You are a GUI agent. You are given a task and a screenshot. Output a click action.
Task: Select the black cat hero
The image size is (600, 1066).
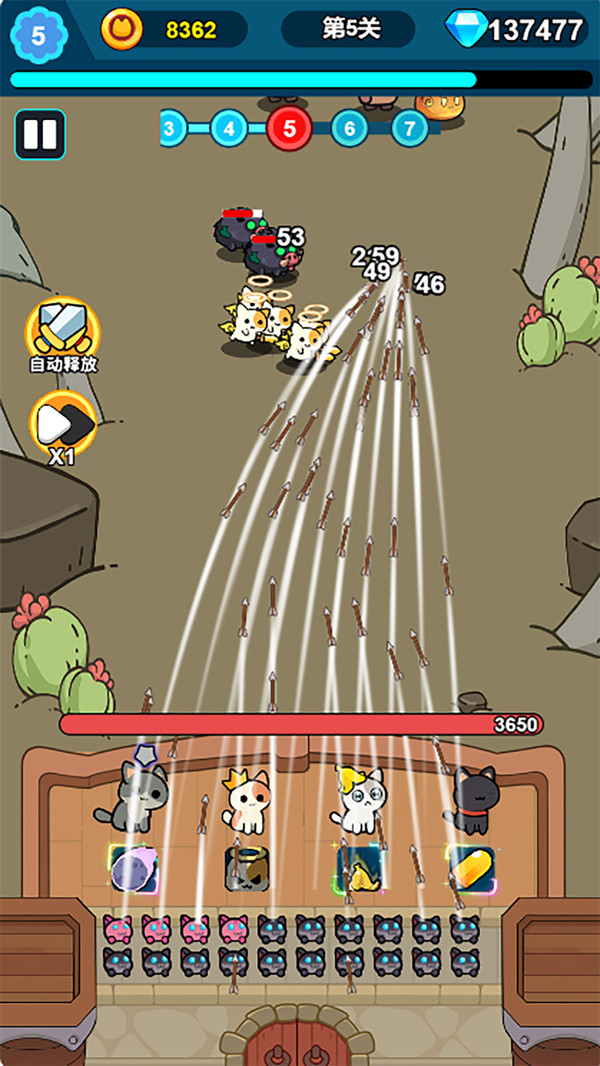(x=472, y=800)
